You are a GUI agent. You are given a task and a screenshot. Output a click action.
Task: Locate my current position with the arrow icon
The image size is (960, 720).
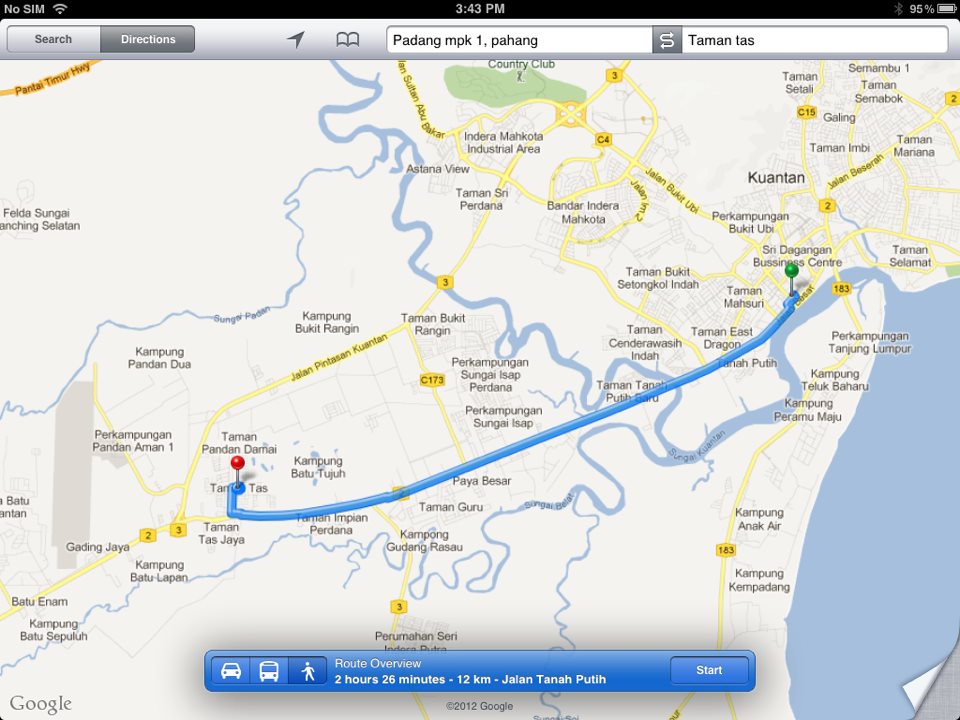(x=295, y=40)
